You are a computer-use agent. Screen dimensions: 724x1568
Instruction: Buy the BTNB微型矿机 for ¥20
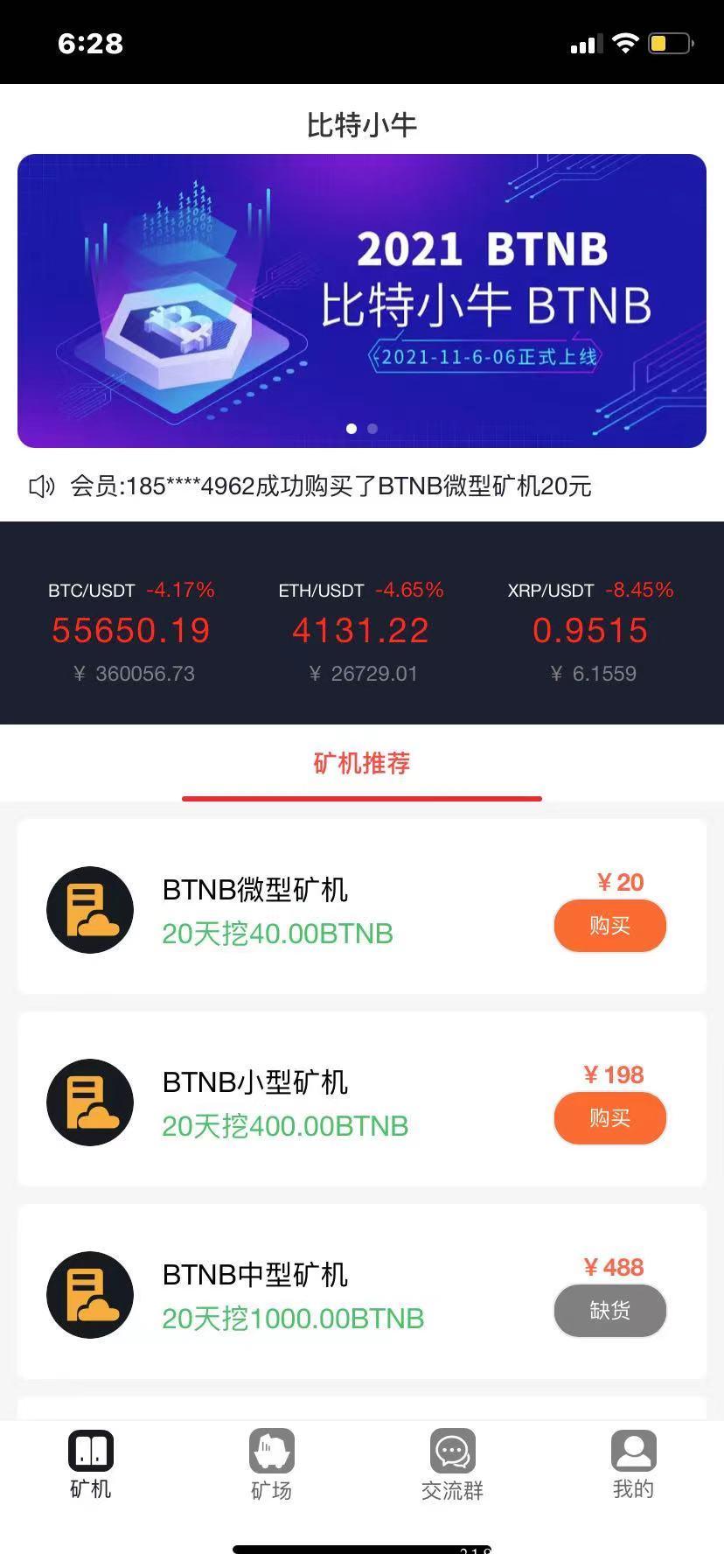click(609, 926)
